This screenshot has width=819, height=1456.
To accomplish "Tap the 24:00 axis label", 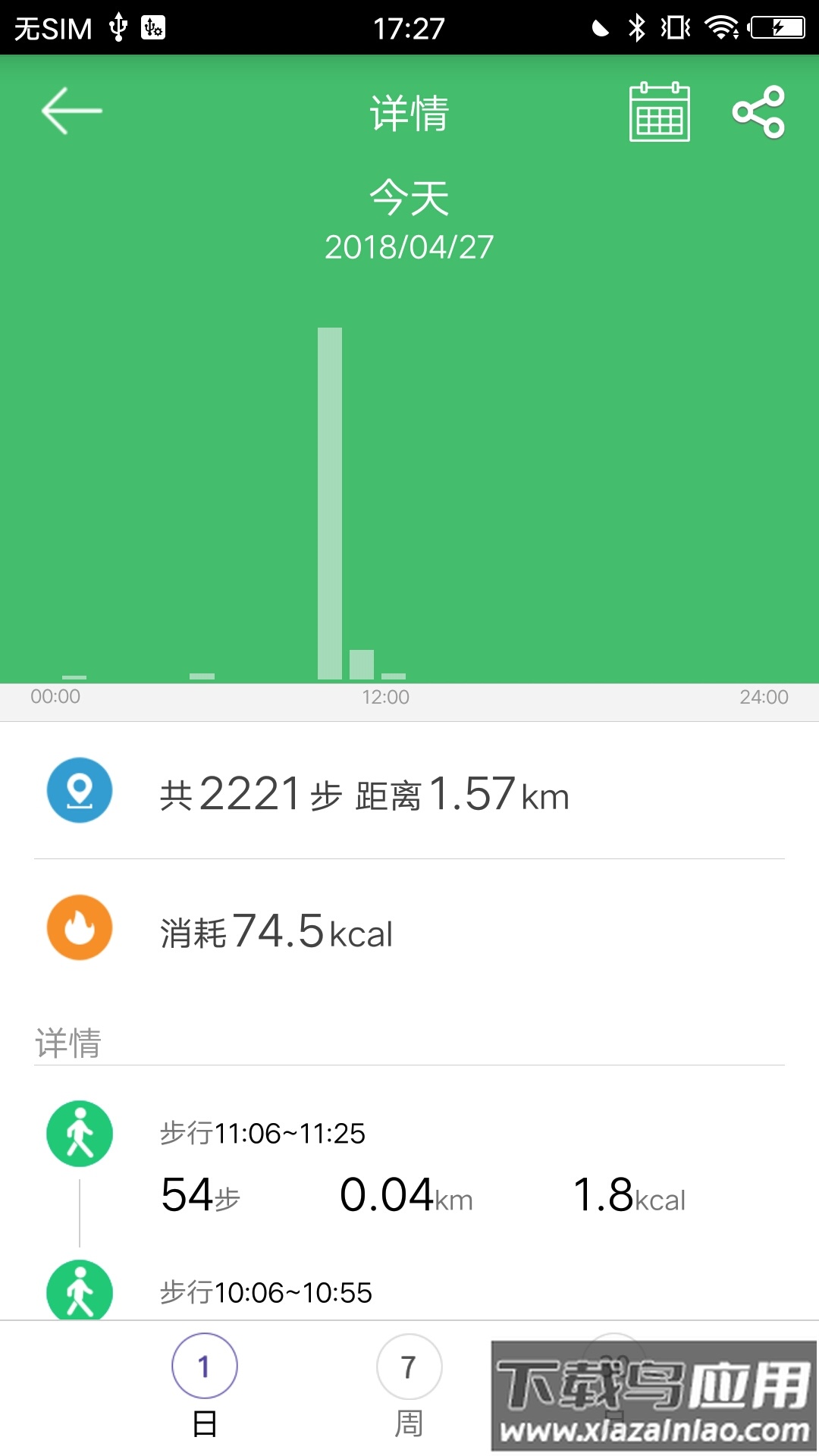I will [x=762, y=698].
